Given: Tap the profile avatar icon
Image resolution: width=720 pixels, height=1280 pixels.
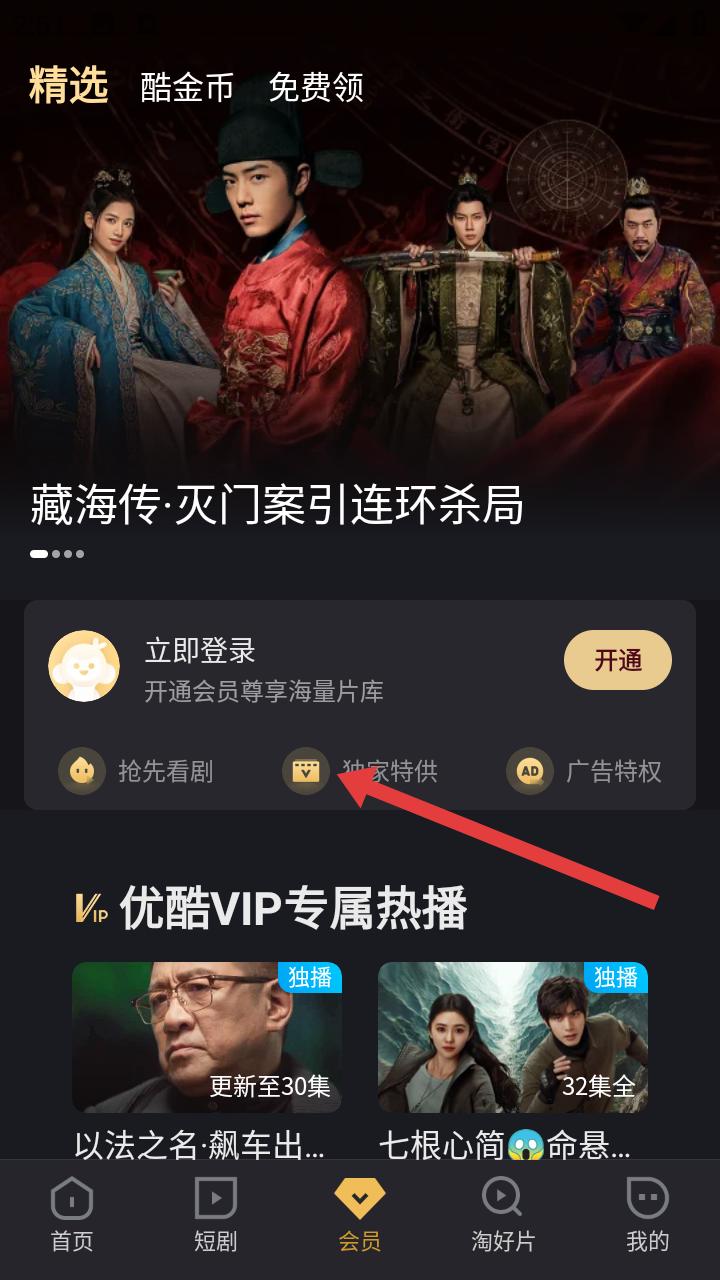Looking at the screenshot, I should tap(84, 666).
